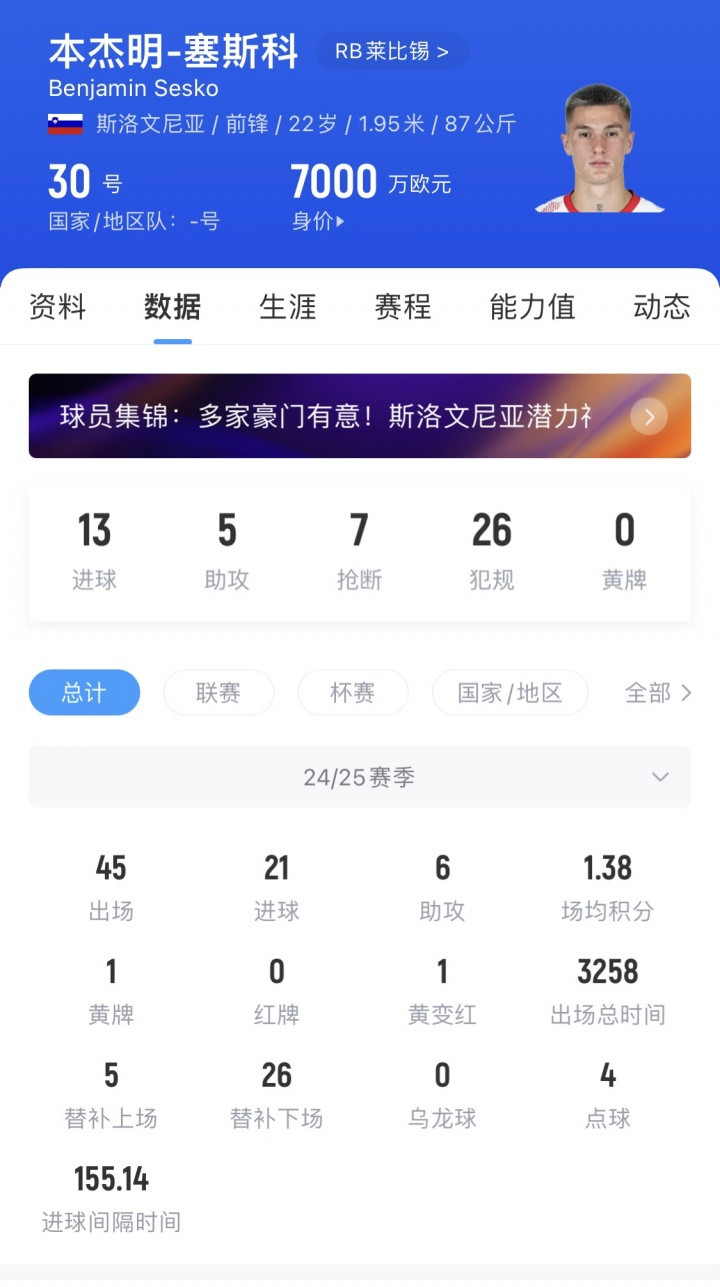The width and height of the screenshot is (720, 1287).
Task: Show 国家/地区 stats
Action: click(510, 692)
